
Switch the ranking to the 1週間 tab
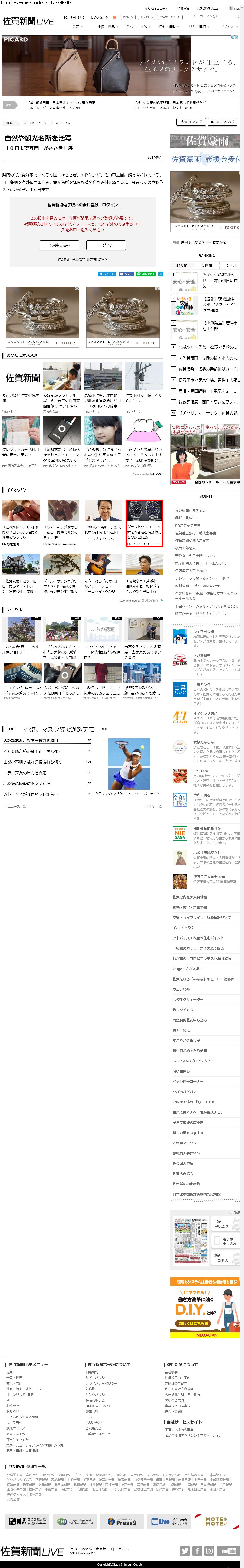coord(207,265)
